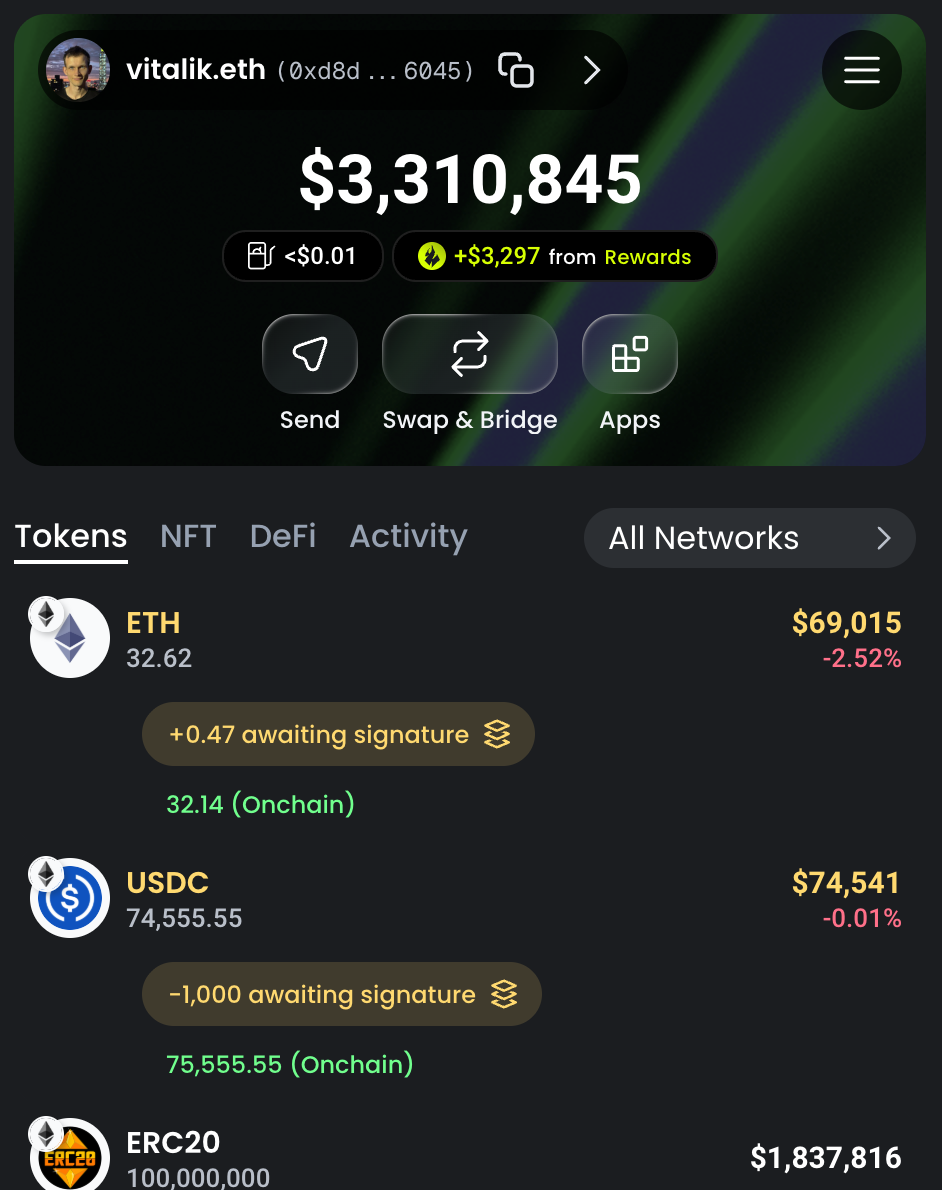View the -1,000 USDC awaiting signature
Image resolution: width=942 pixels, height=1190 pixels.
(341, 995)
